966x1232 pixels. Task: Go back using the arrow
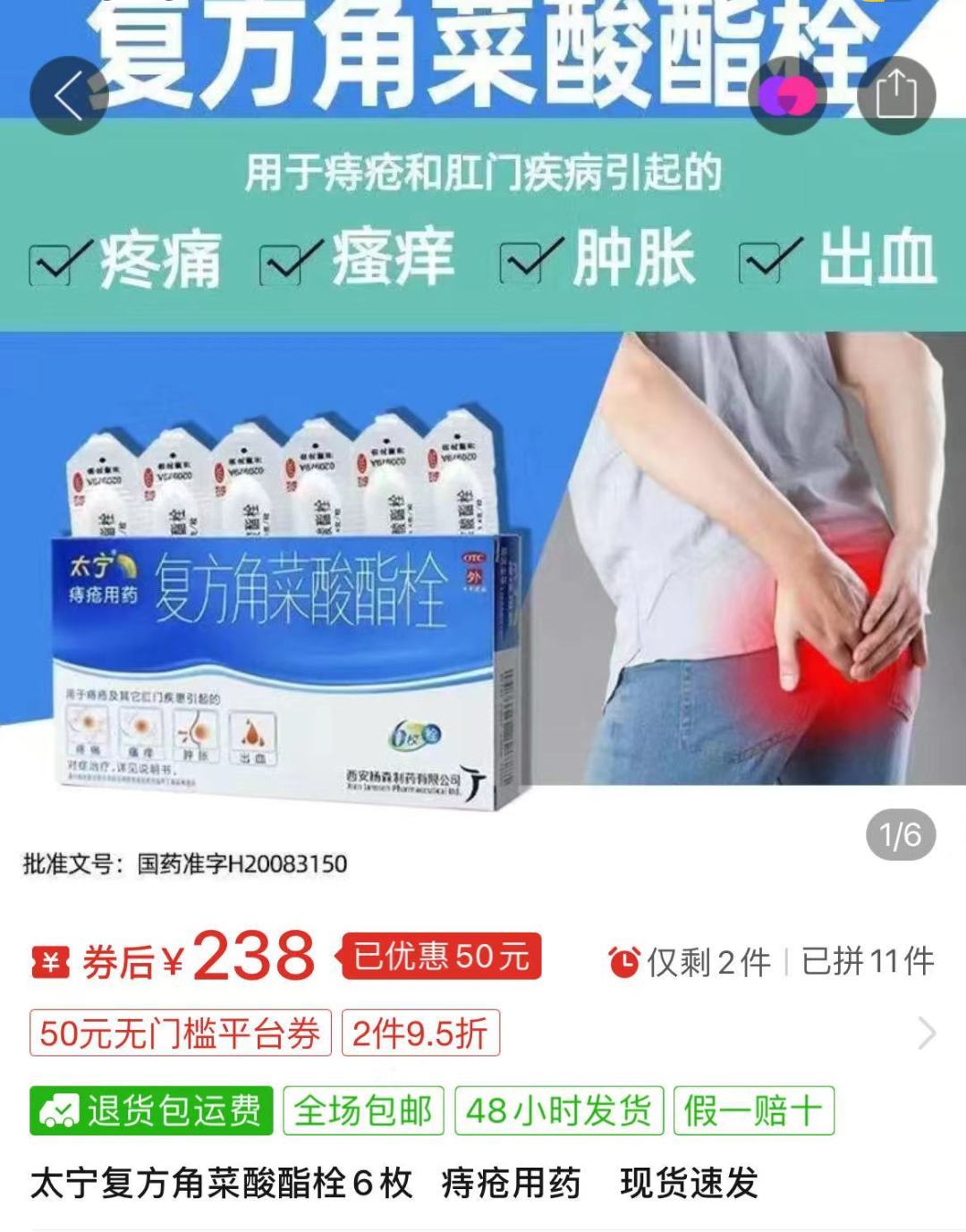click(69, 96)
